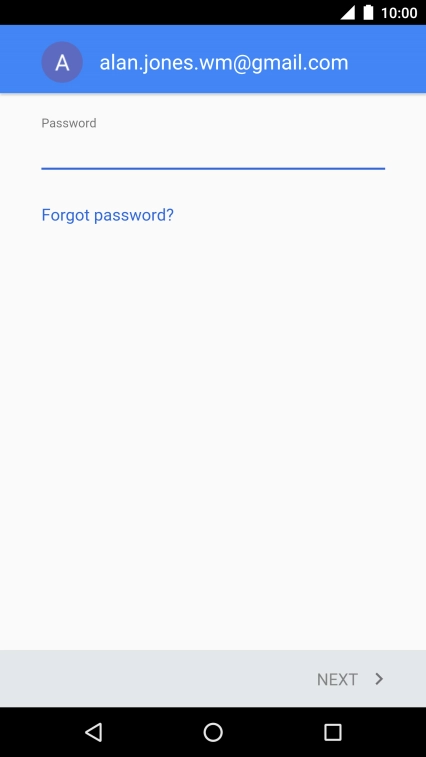The width and height of the screenshot is (426, 757).
Task: Go back with the system back button
Action: click(x=94, y=732)
